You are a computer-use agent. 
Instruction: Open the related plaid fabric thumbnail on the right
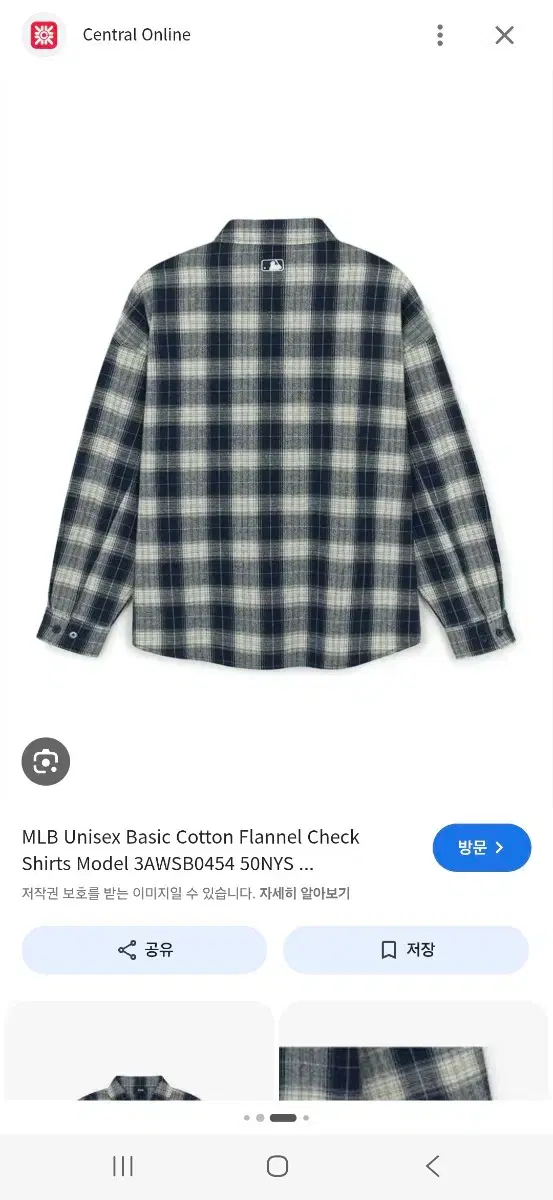tap(415, 1050)
